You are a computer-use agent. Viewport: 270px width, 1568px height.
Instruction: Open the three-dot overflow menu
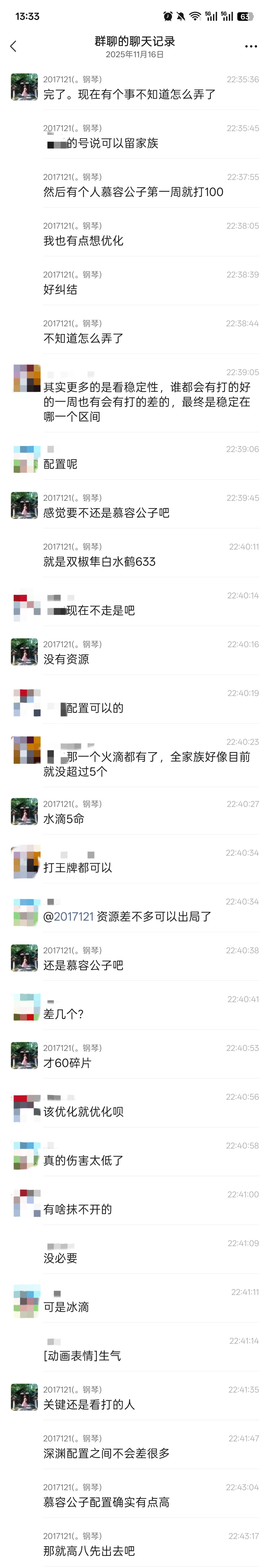coord(251,46)
